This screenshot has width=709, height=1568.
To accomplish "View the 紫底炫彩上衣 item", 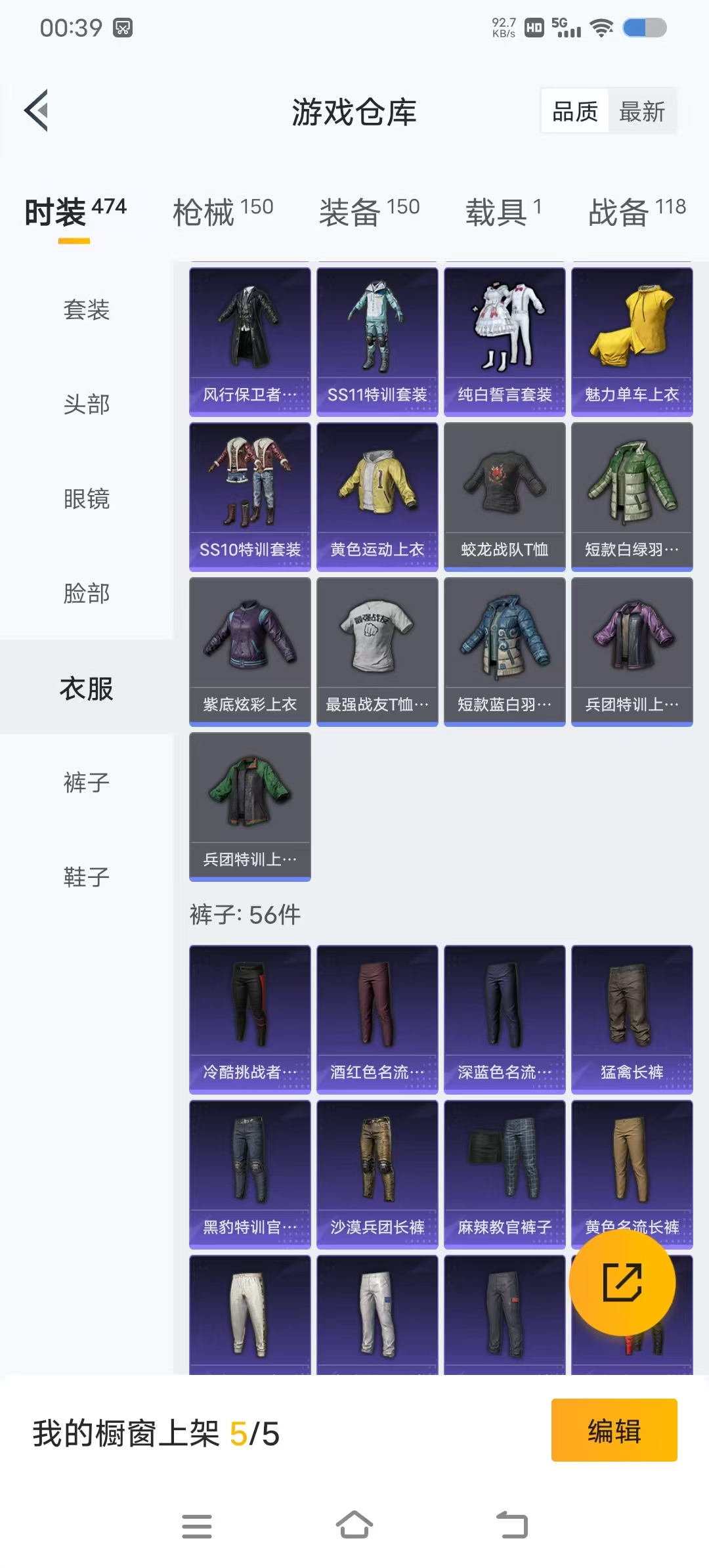I will point(249,651).
